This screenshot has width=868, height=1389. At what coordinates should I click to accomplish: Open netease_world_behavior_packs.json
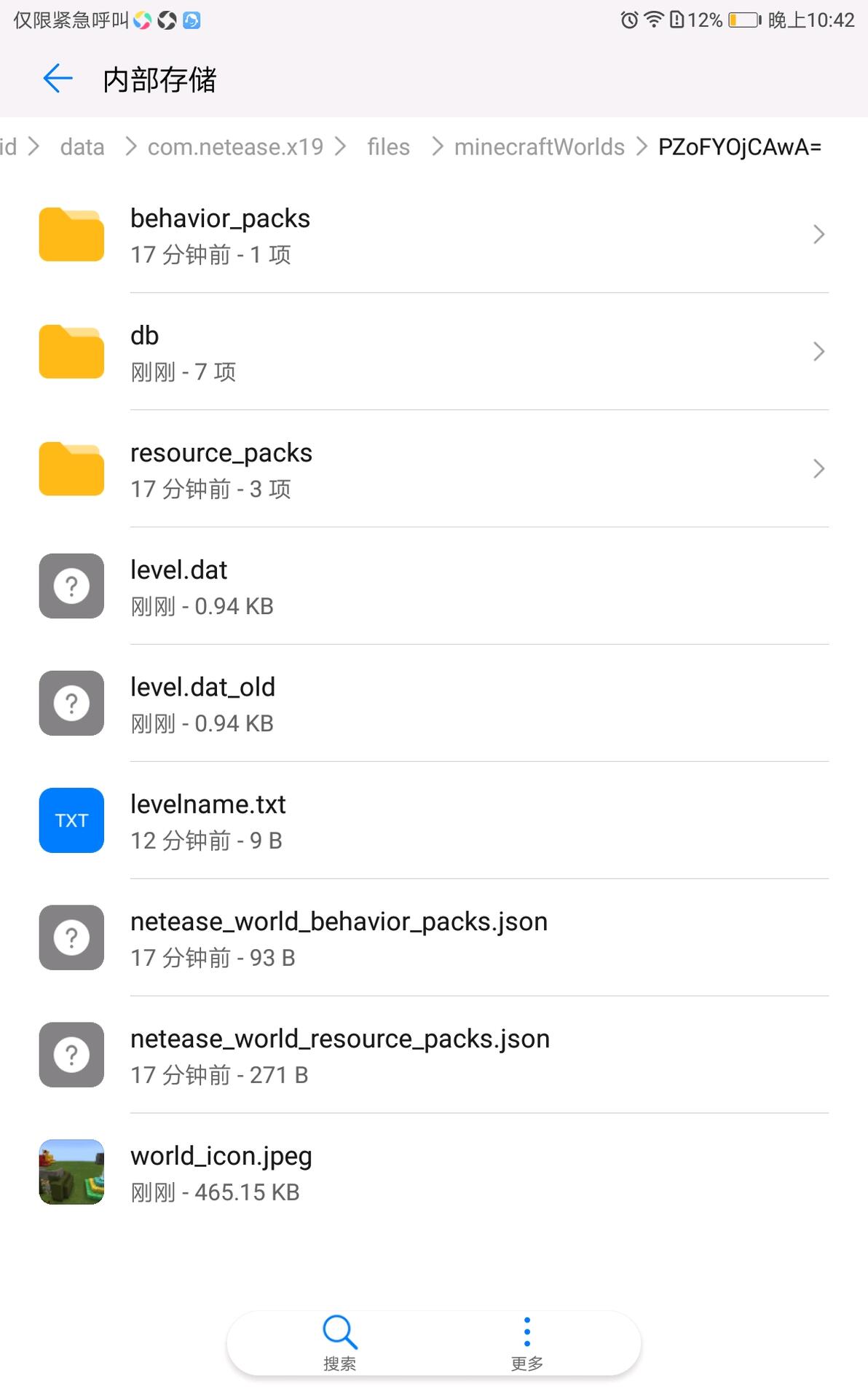click(x=434, y=938)
